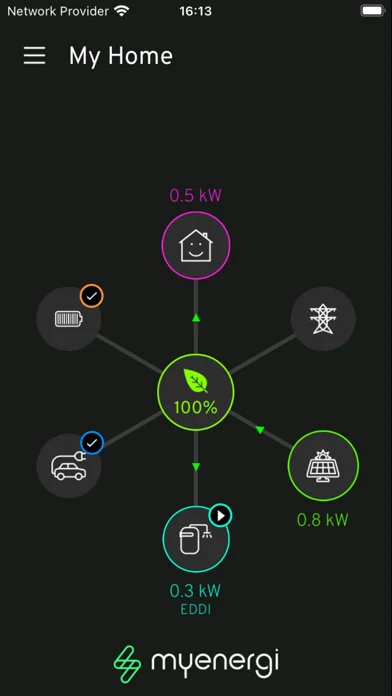Screen dimensions: 392x696
Task: Open the battery node
Action: pyautogui.click(x=69, y=319)
